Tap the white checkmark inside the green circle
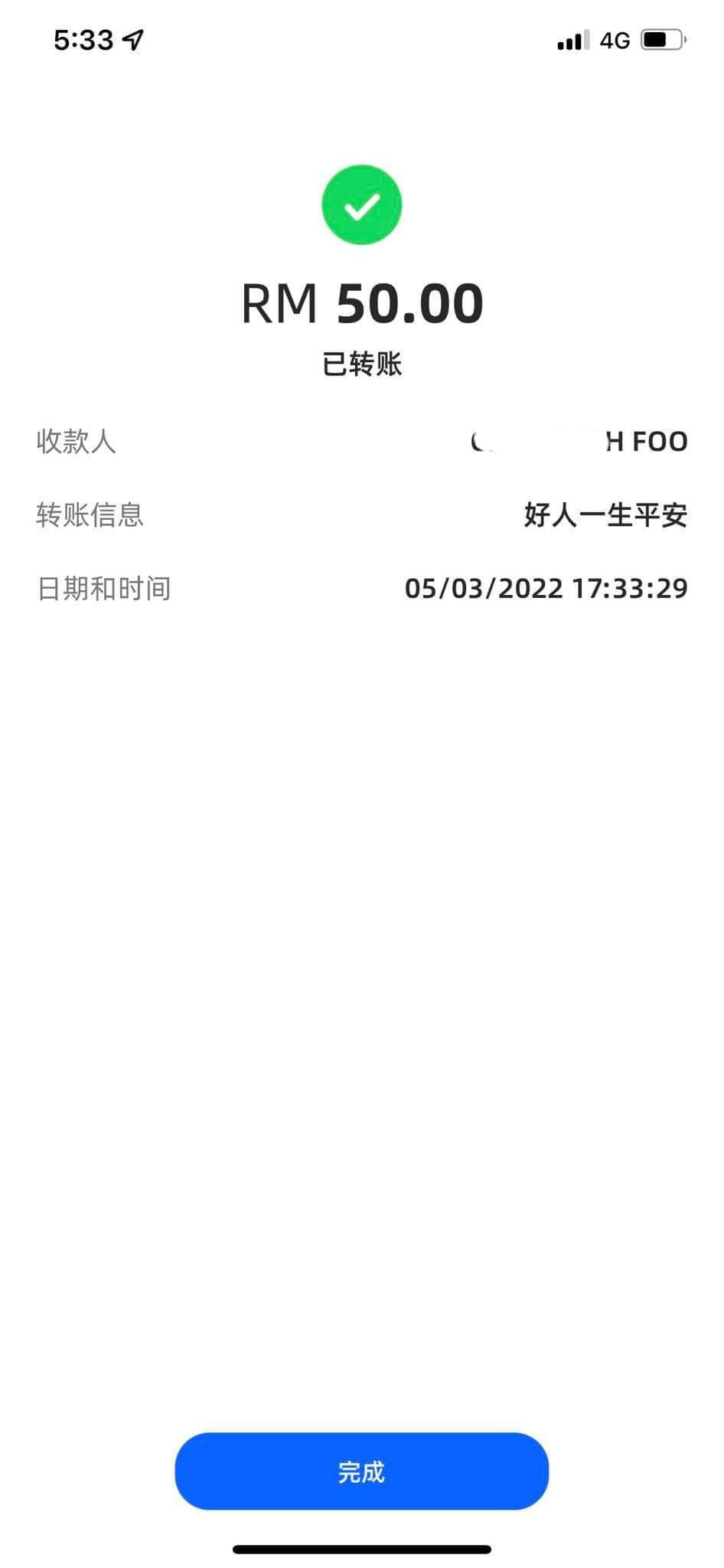 [362, 204]
